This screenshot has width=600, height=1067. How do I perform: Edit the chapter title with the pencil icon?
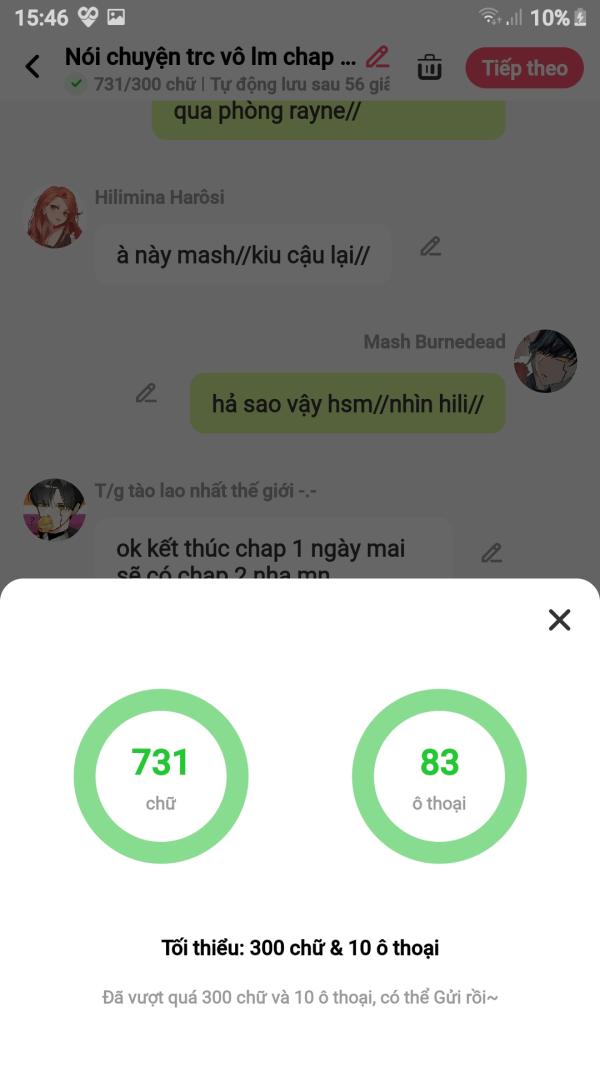(378, 57)
